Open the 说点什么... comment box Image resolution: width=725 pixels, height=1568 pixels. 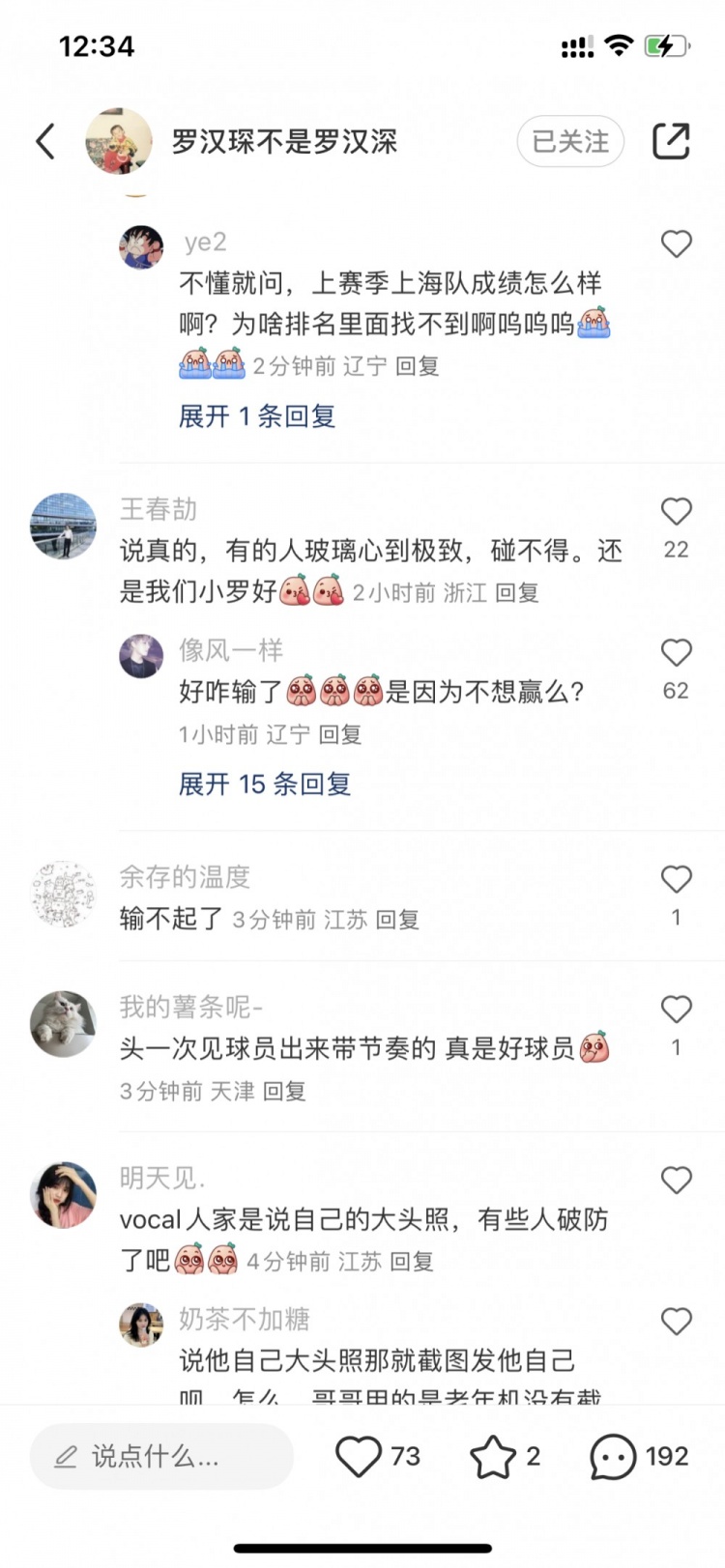[161, 1456]
